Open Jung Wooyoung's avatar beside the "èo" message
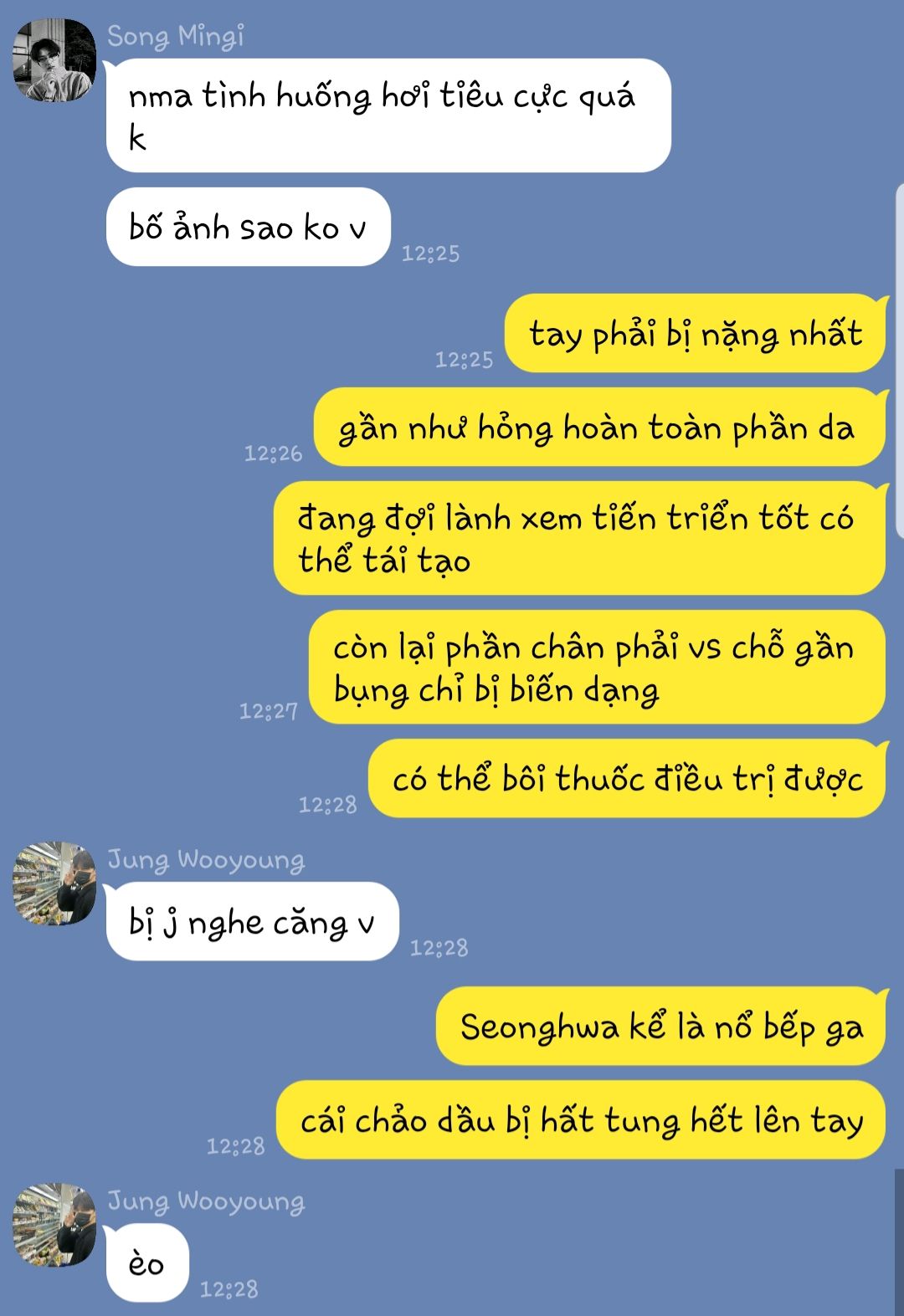The height and width of the screenshot is (1316, 904). click(x=54, y=1225)
